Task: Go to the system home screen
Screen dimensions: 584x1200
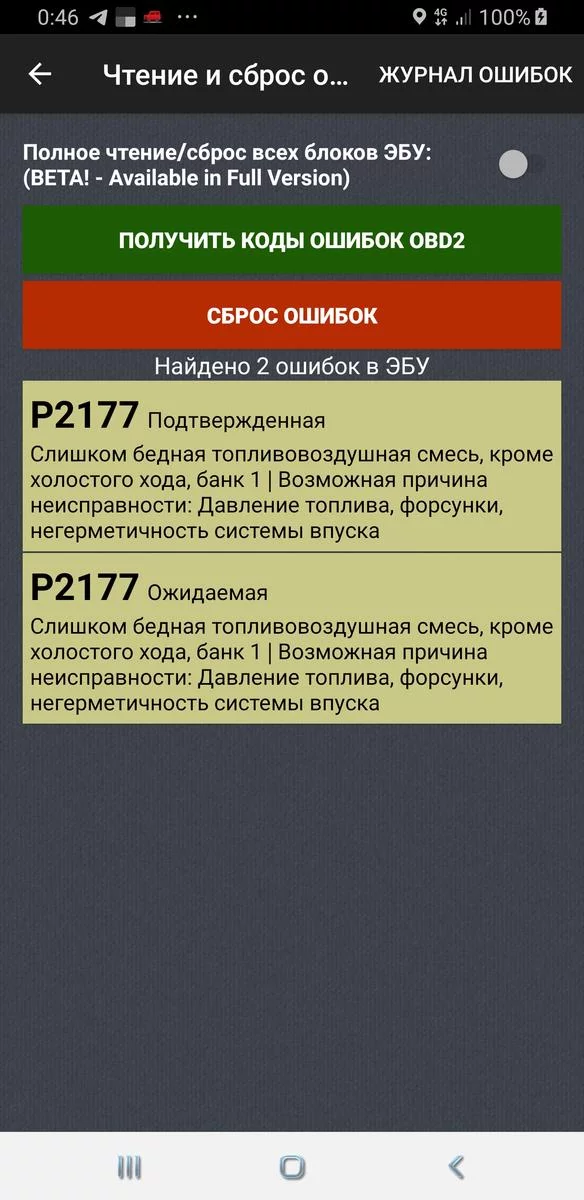Action: coord(292,1166)
